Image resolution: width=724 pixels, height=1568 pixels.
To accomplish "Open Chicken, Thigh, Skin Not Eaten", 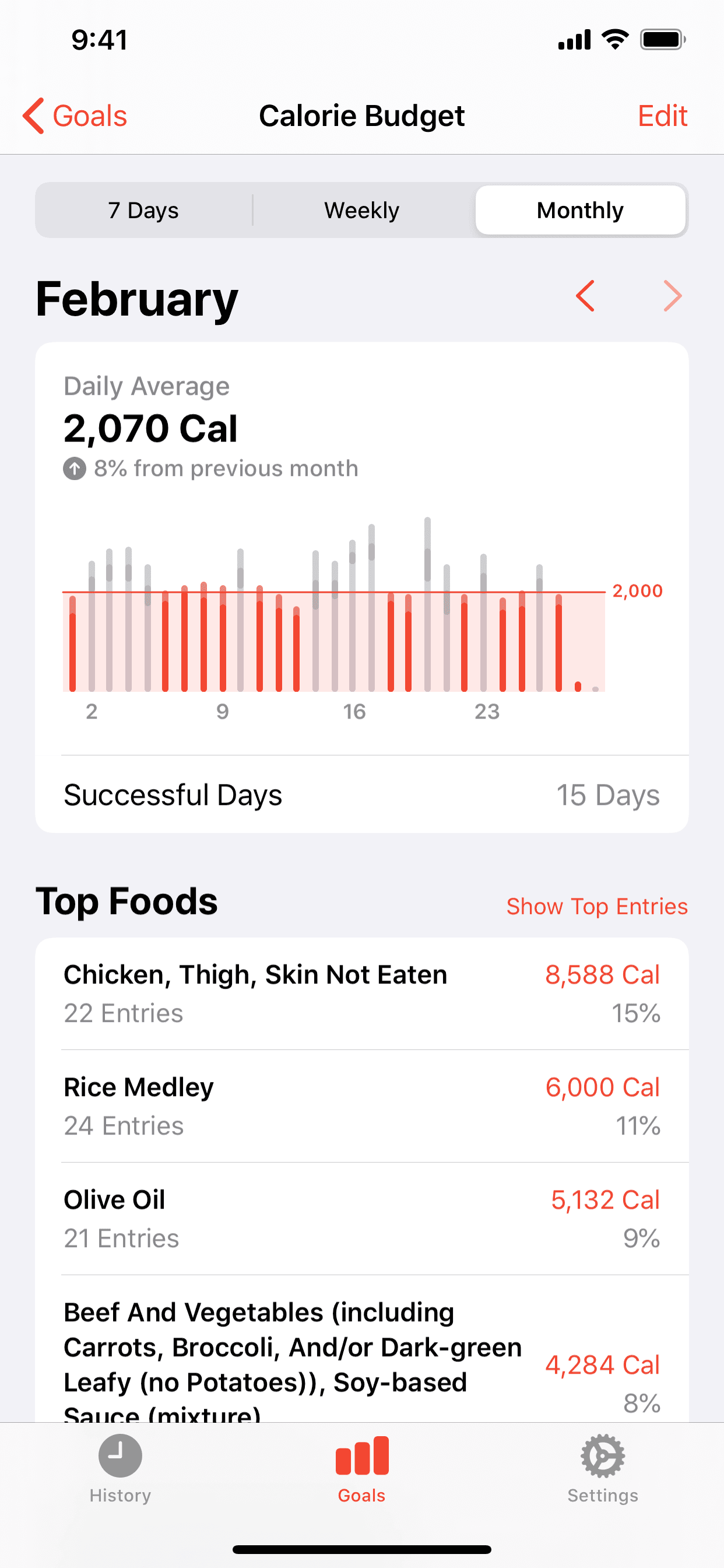I will 362,993.
